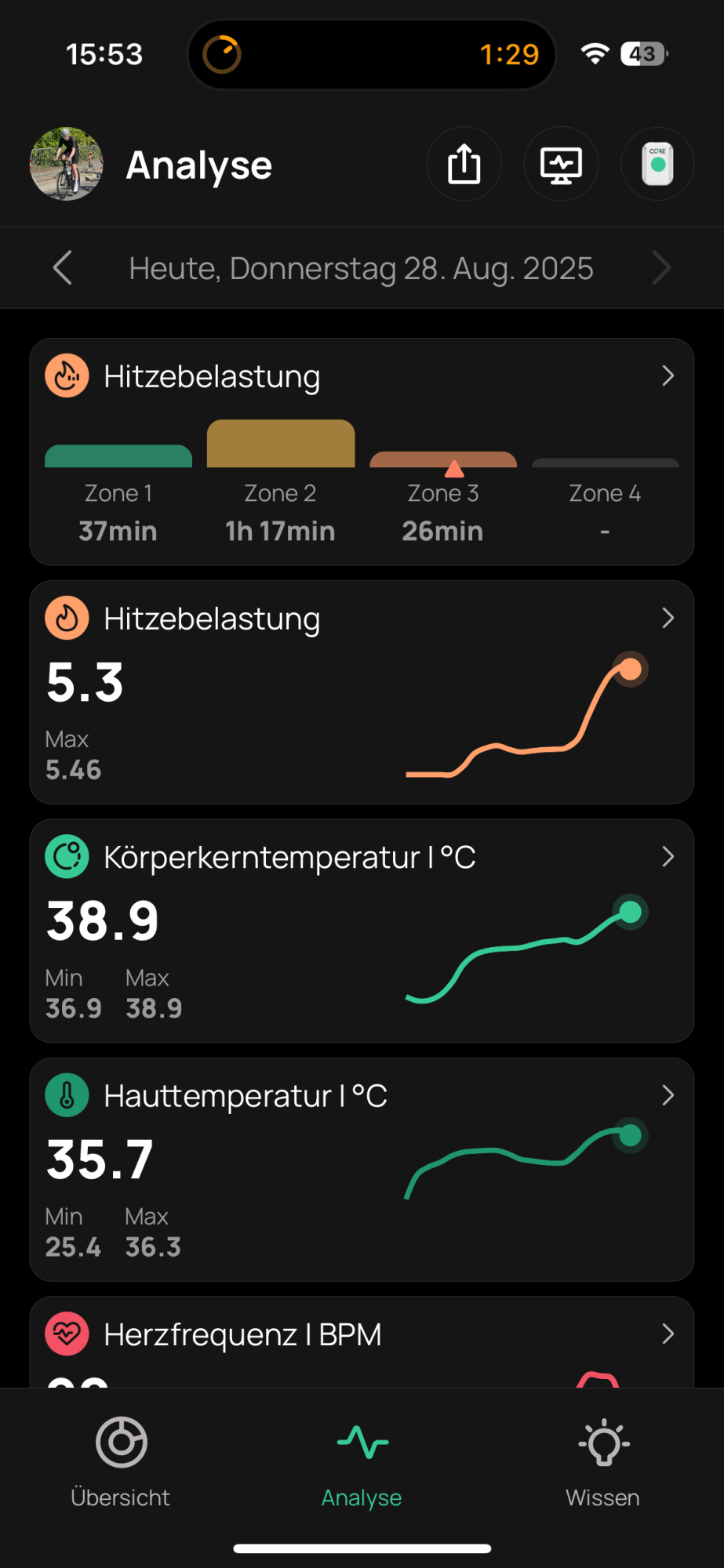Go to the previous day
The width and height of the screenshot is (724, 1568).
(x=63, y=268)
